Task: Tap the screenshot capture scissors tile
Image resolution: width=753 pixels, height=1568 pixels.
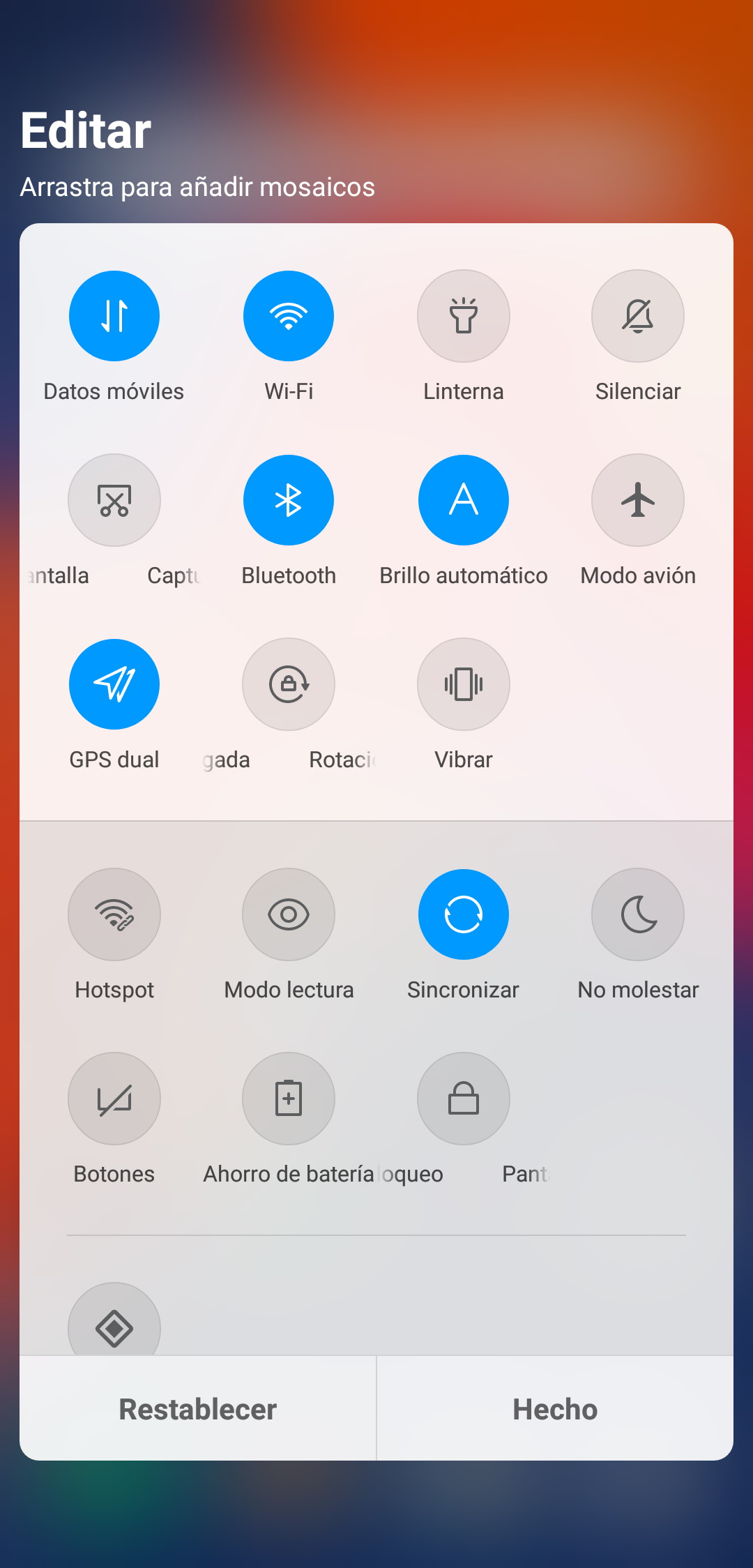Action: (x=114, y=500)
